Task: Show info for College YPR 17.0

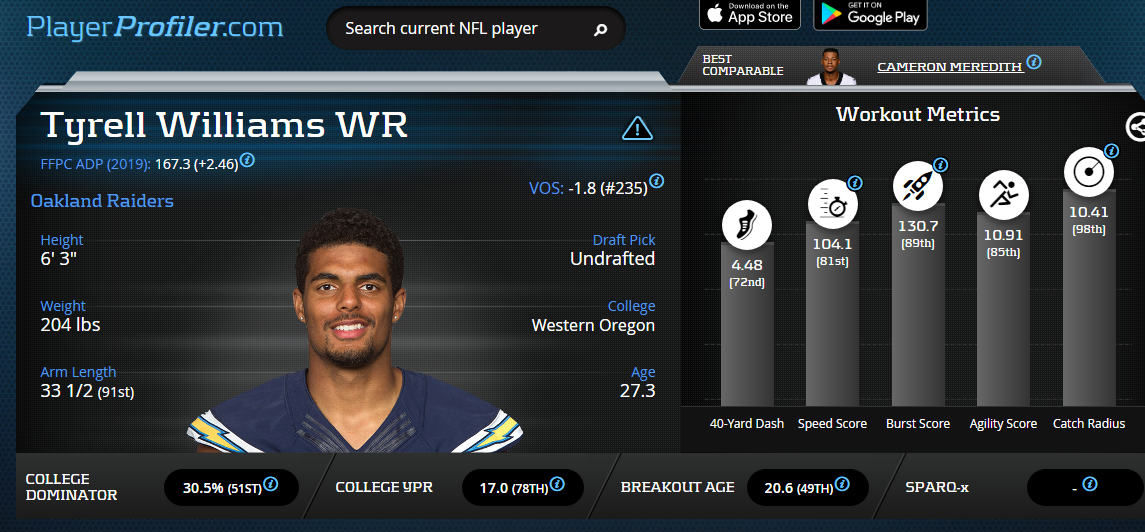Action: [557, 486]
